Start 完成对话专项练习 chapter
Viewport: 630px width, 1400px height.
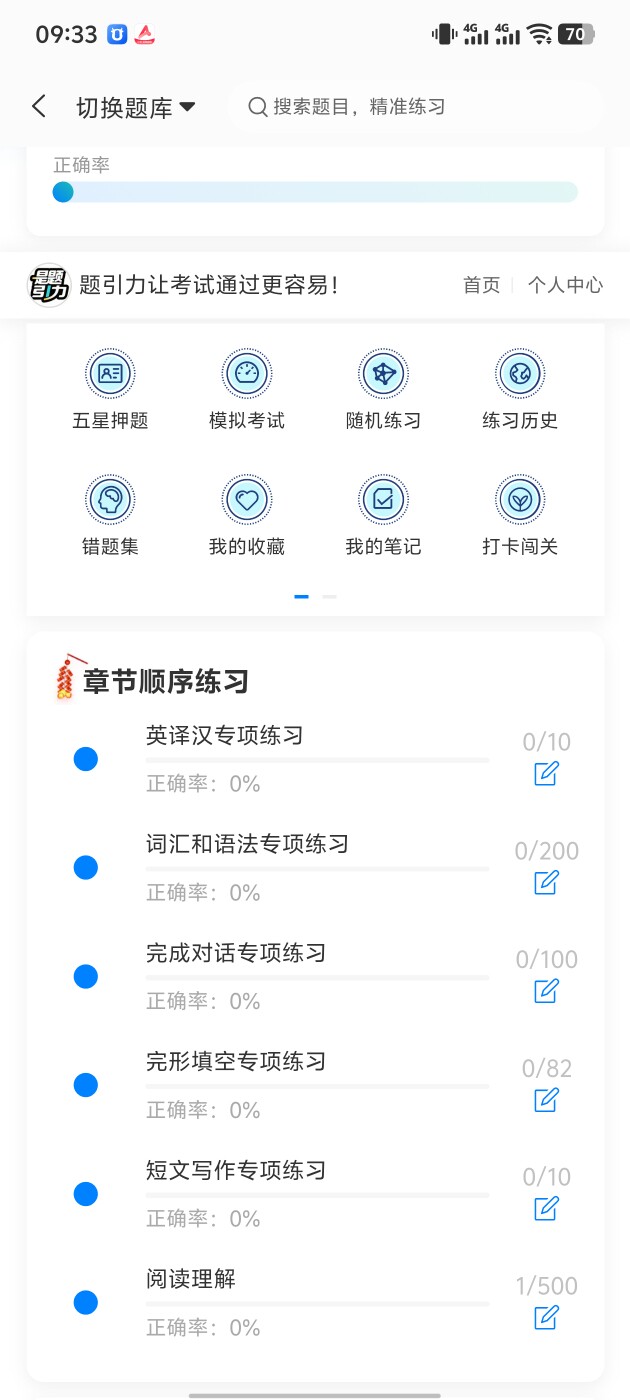236,954
